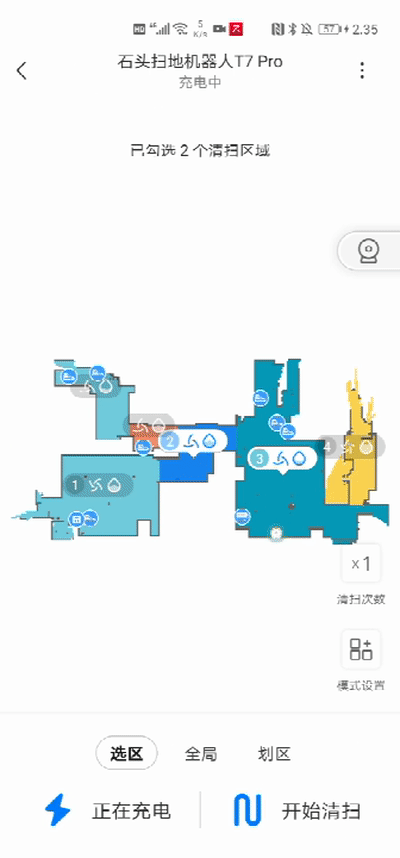The width and height of the screenshot is (400, 858).
Task: Go back using the top-left arrow
Action: tap(21, 71)
